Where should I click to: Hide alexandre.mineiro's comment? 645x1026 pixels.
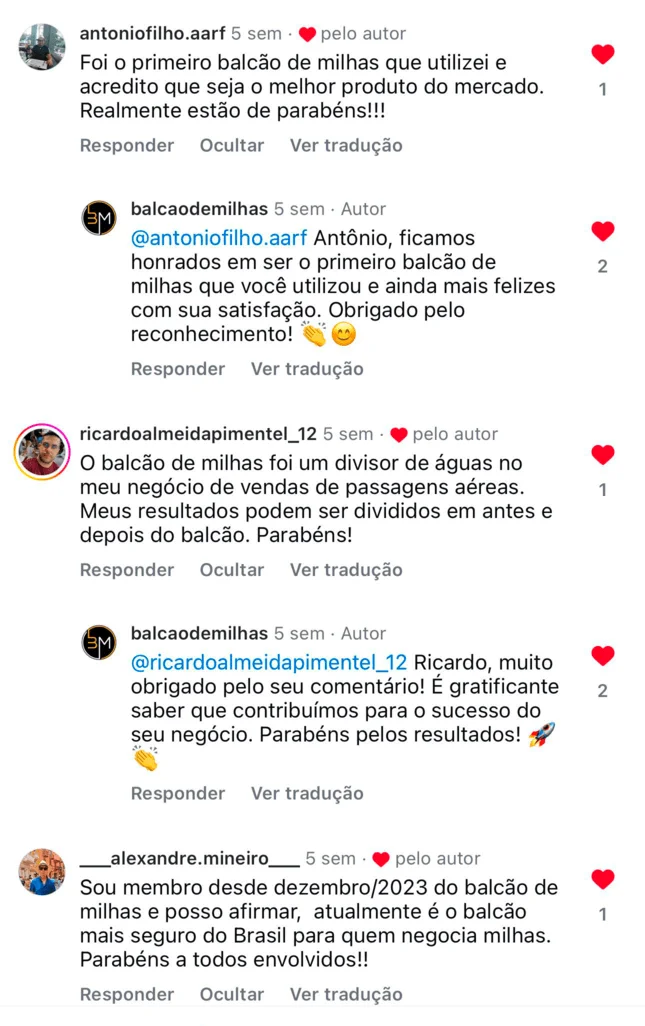point(231,994)
